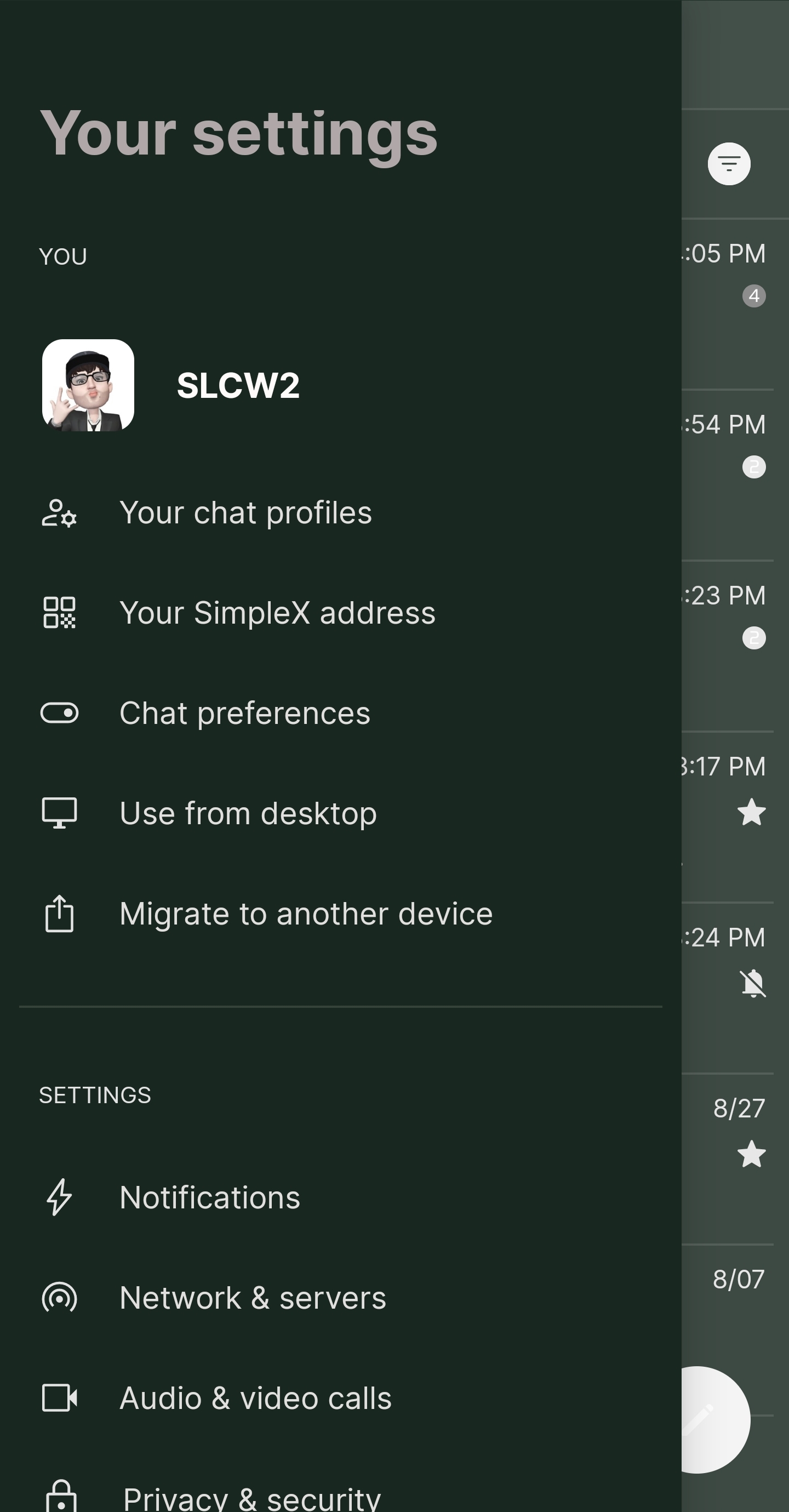
Task: Open Network & servers settings
Action: 253,1298
